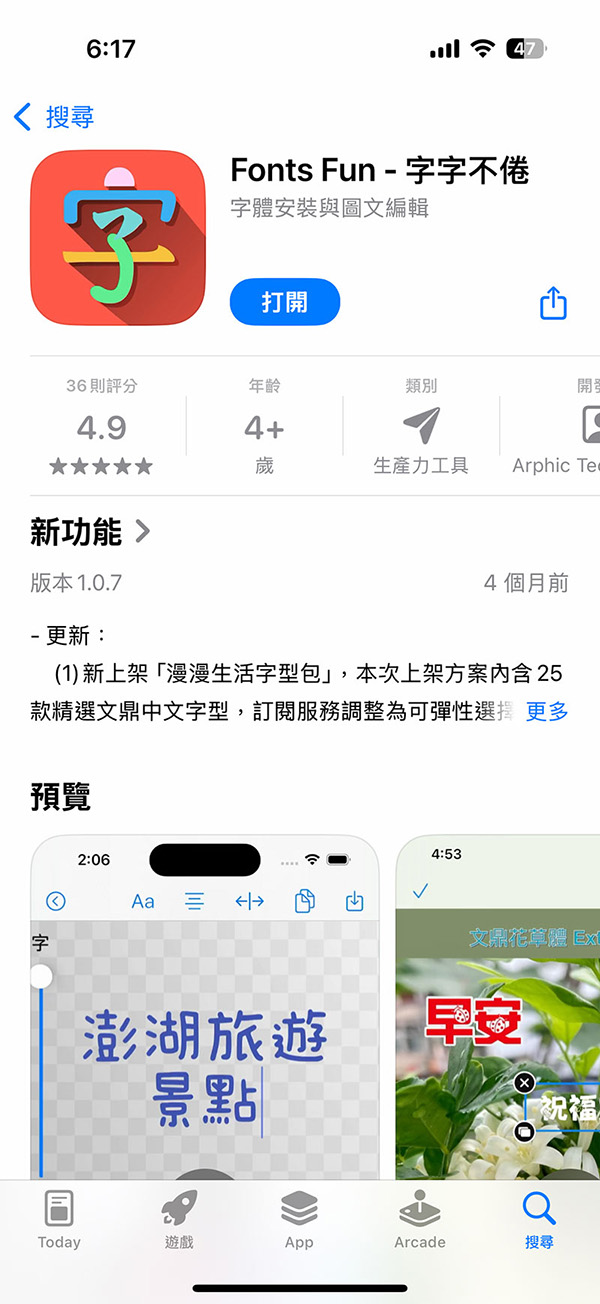Switch to the App tab
Image resolution: width=600 pixels, height=1304 pixels.
pyautogui.click(x=299, y=1220)
